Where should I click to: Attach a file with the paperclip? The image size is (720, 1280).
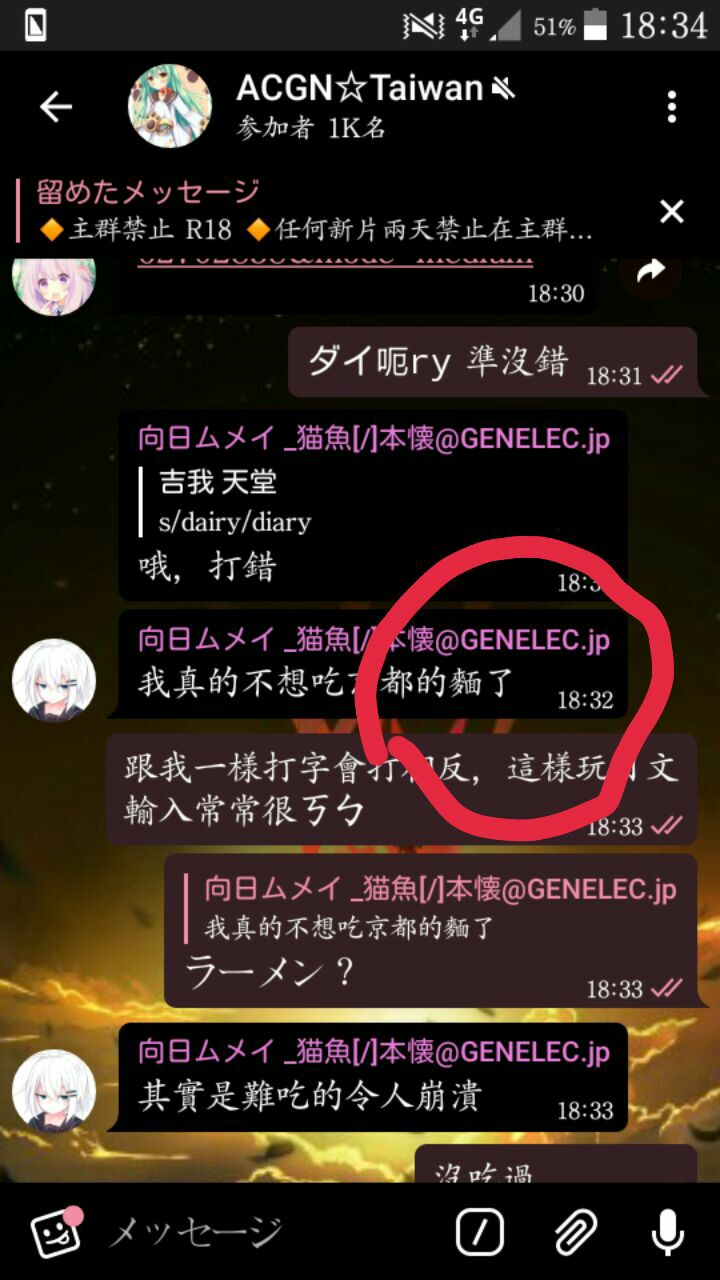(x=576, y=1232)
